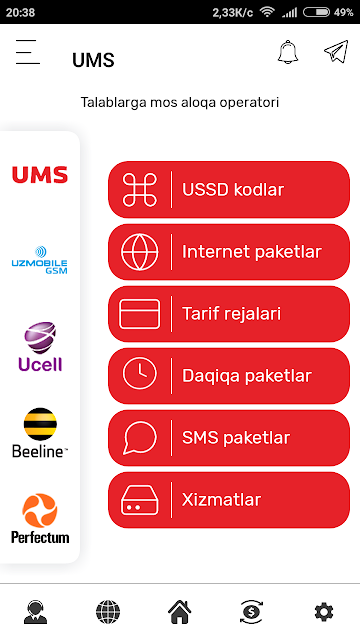Open USSD kodlar
The width and height of the screenshot is (360, 640).
pos(229,190)
